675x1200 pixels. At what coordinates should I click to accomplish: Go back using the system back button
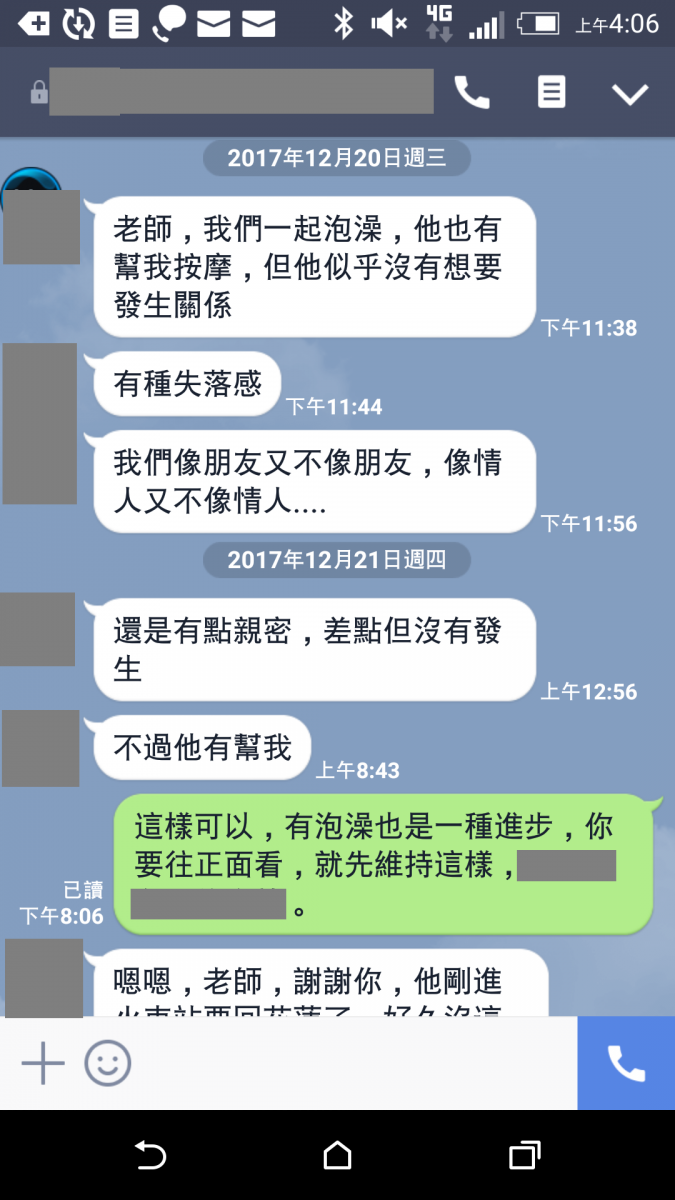pyautogui.click(x=150, y=1156)
